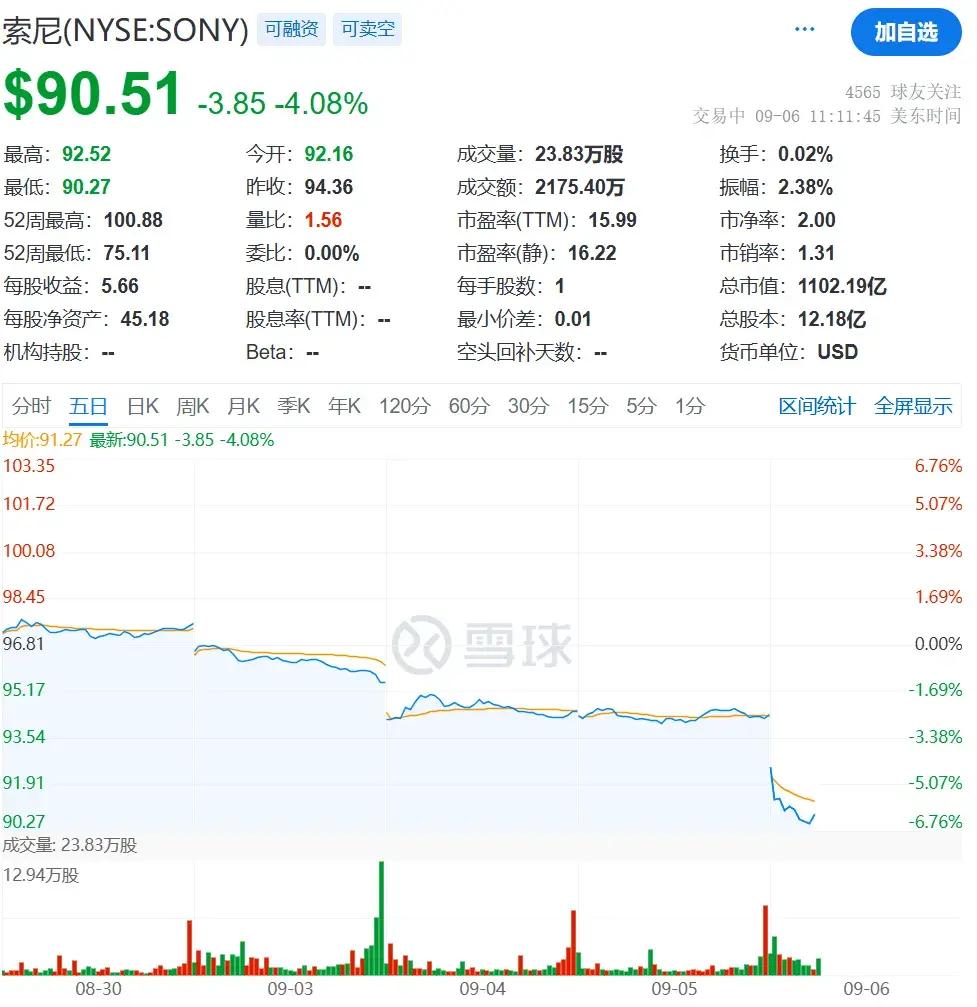Select the 五日 chart tab
This screenshot has width=977, height=1007.
tap(88, 406)
